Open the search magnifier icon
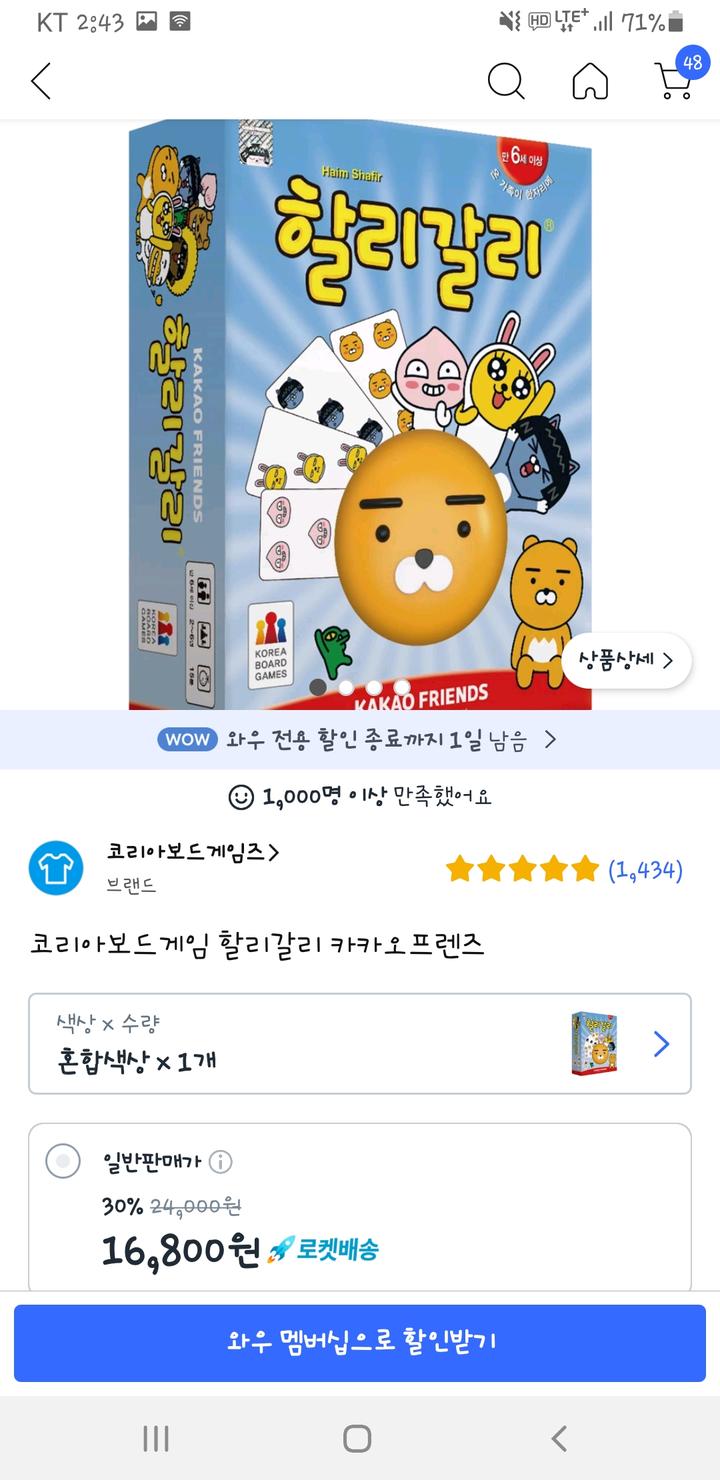 [x=506, y=81]
